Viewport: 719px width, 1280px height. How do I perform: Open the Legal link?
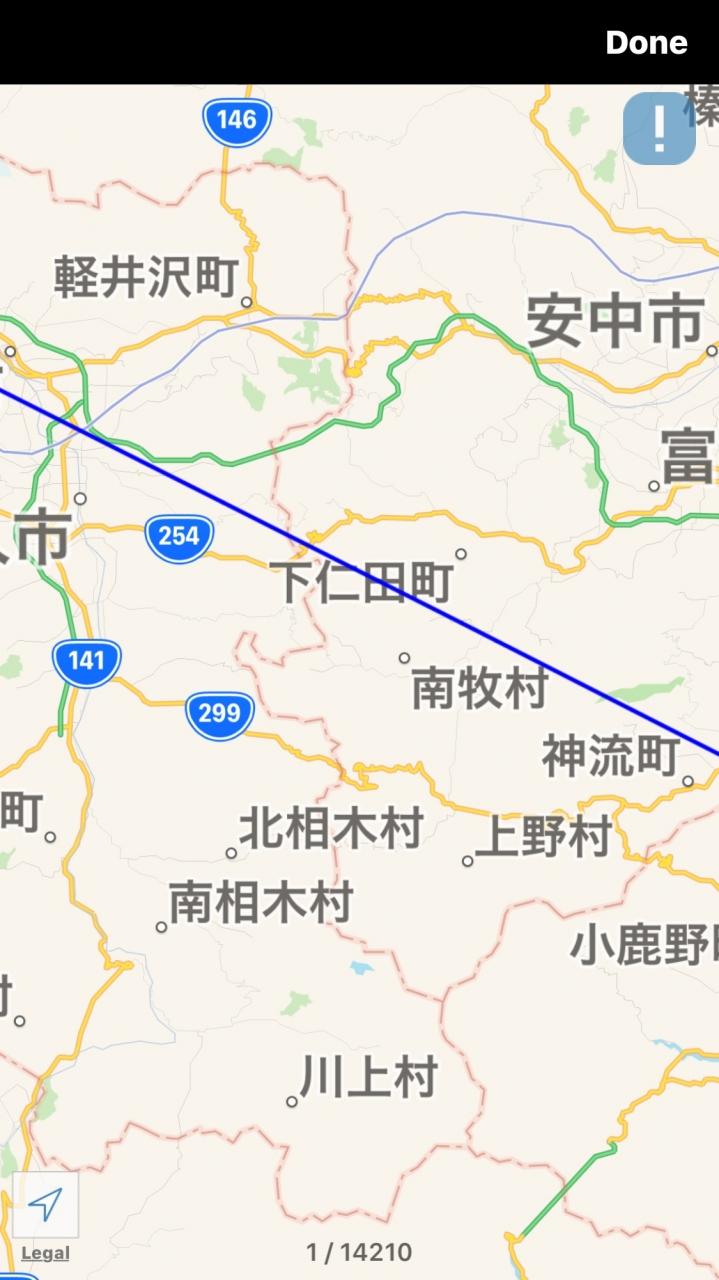click(x=45, y=1253)
